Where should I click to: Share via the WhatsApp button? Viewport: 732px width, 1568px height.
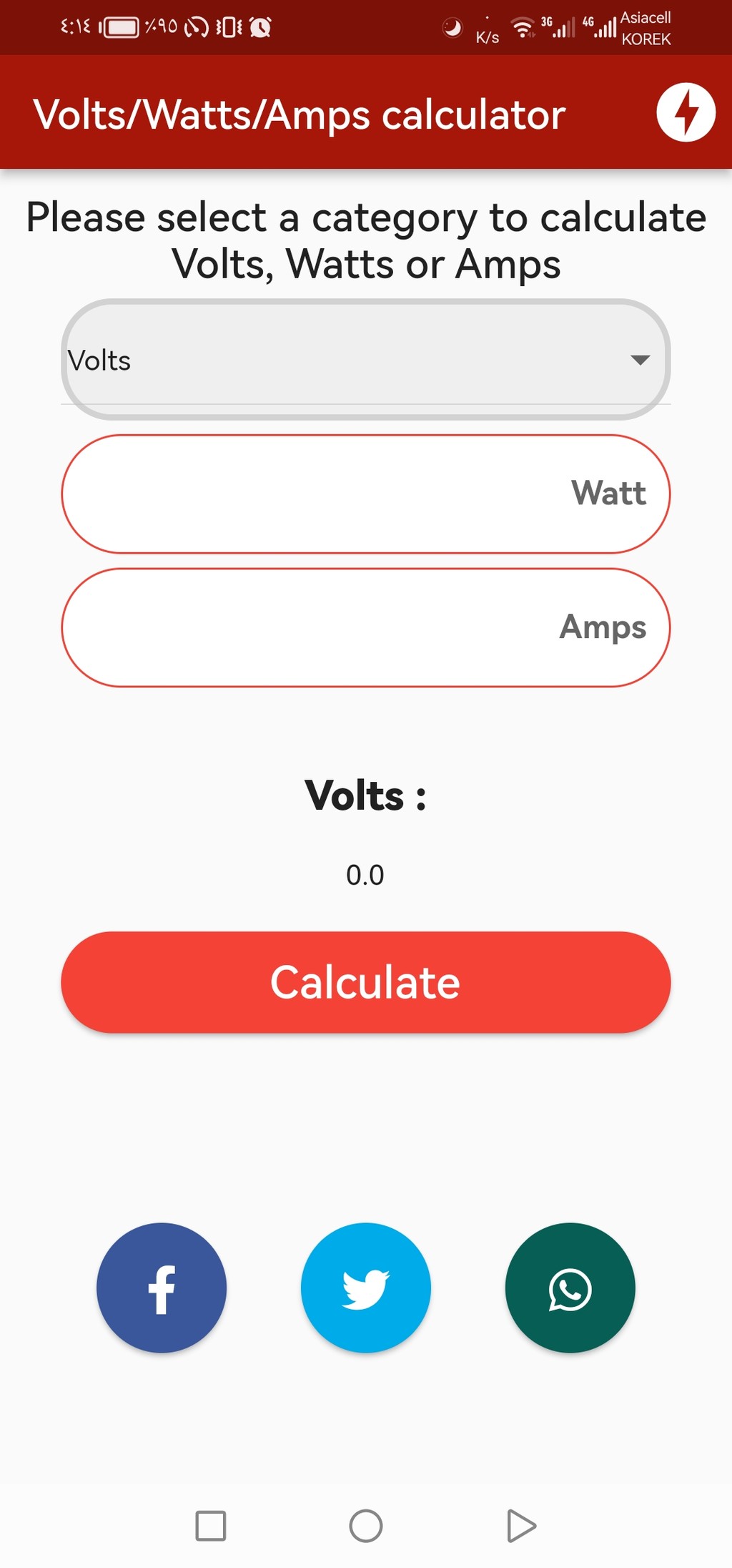coord(570,1288)
